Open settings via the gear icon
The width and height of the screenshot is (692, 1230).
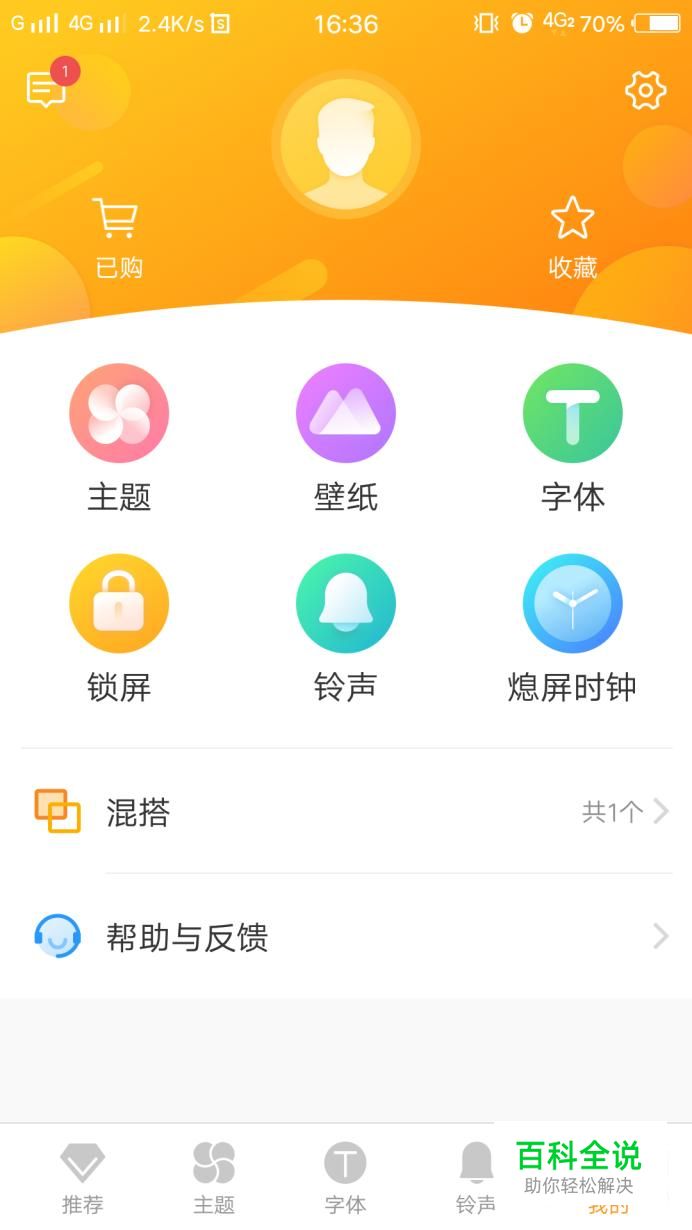[645, 91]
